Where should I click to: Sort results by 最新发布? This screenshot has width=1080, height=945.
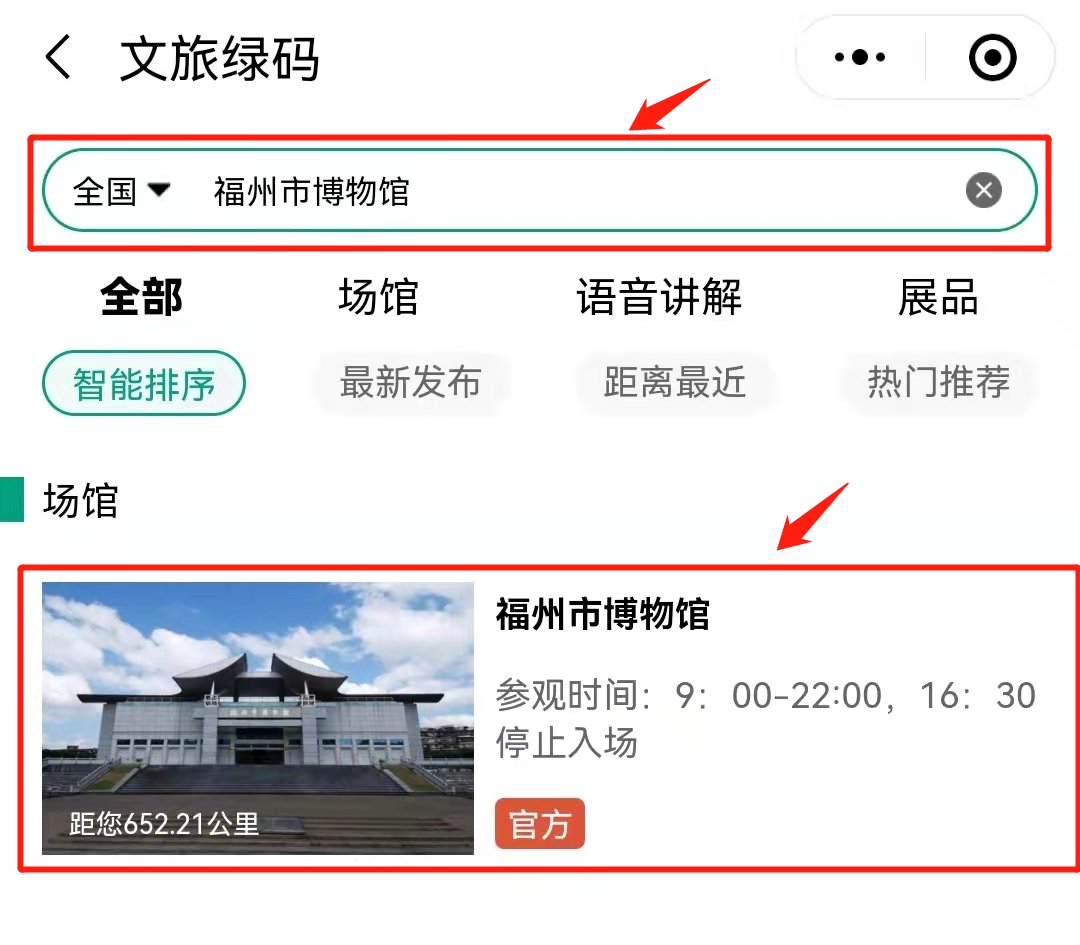410,383
